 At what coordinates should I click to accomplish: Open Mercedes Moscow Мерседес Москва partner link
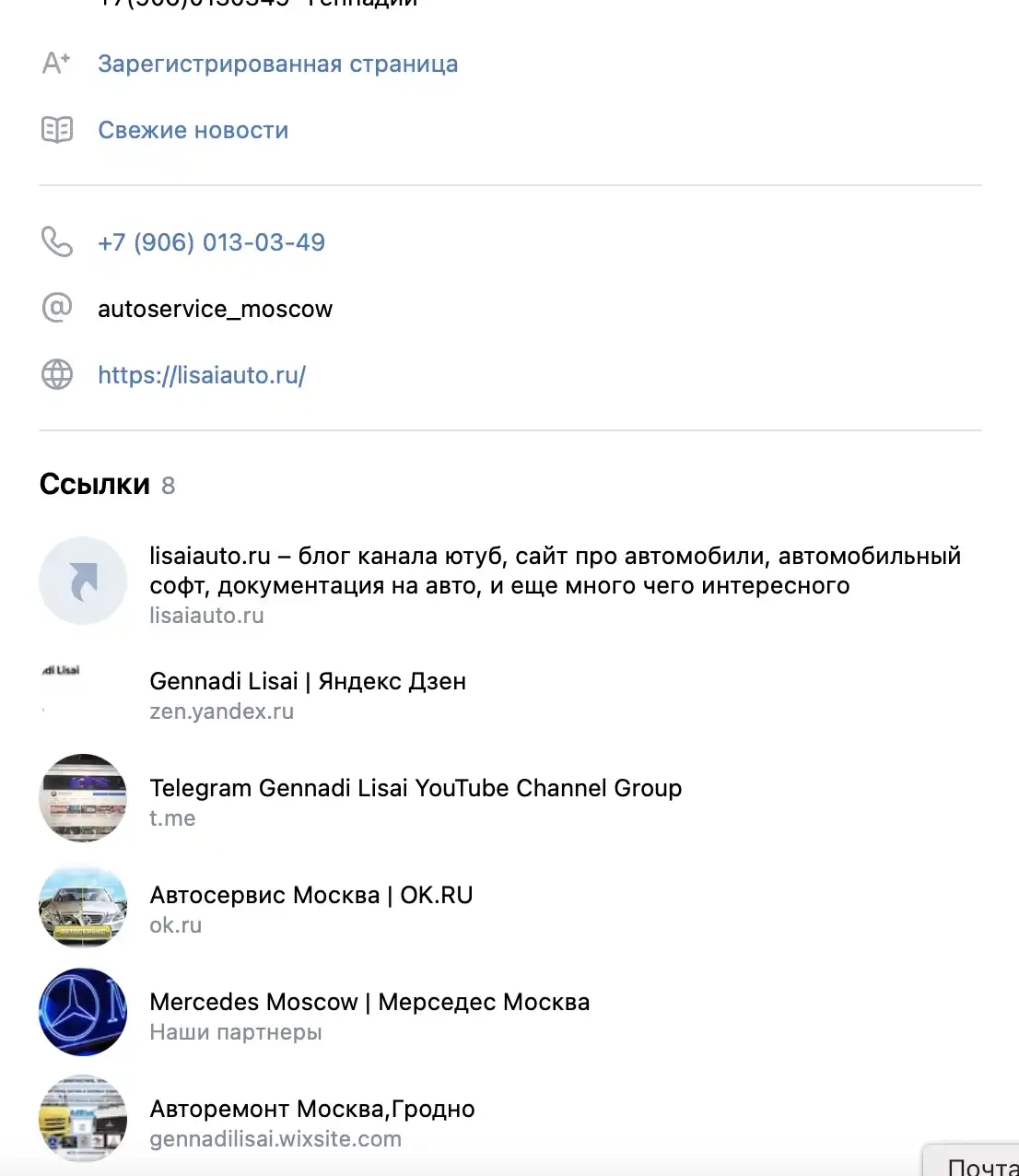coord(369,1003)
